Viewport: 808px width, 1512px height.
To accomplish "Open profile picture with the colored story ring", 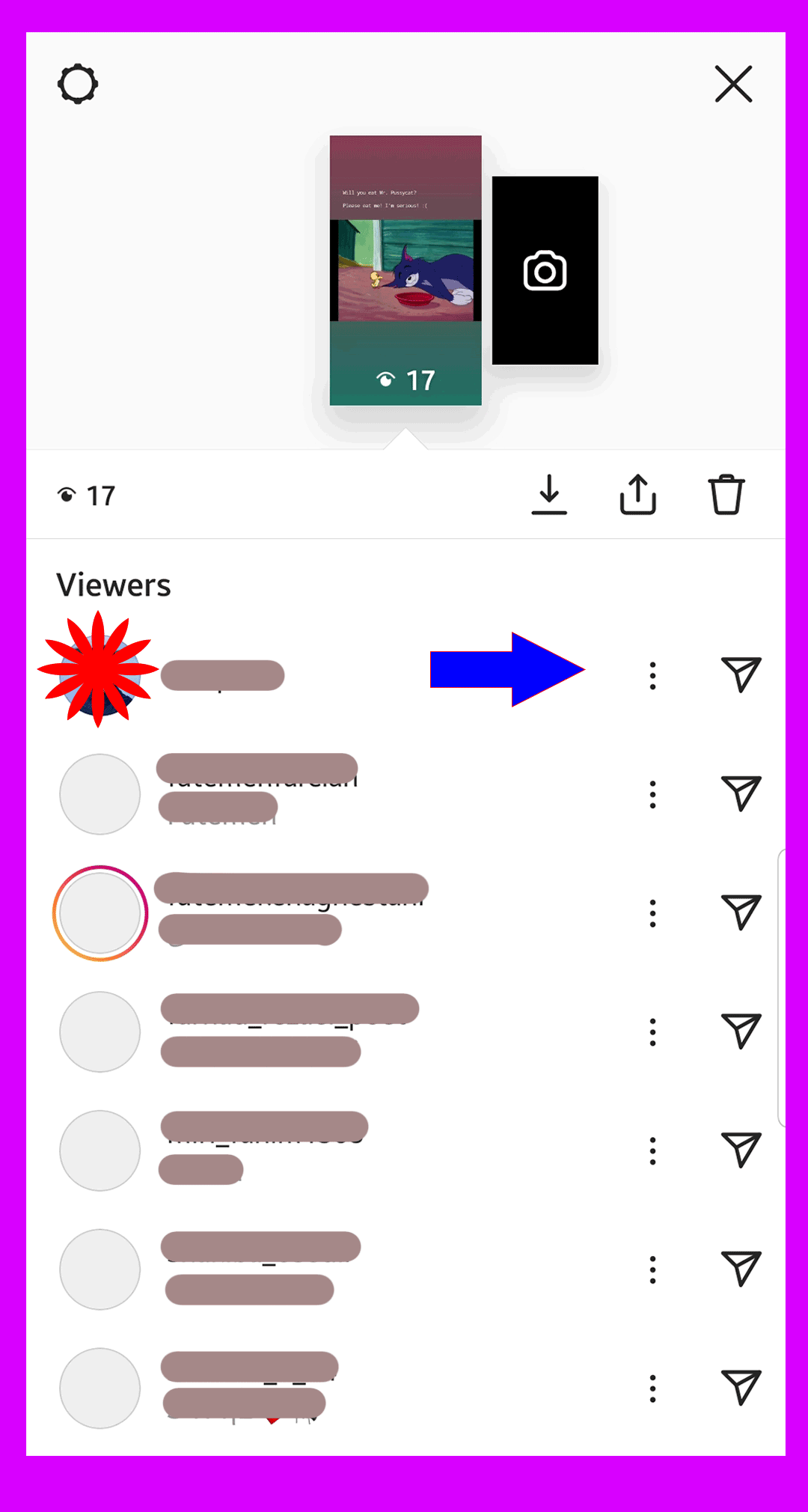I will [100, 913].
